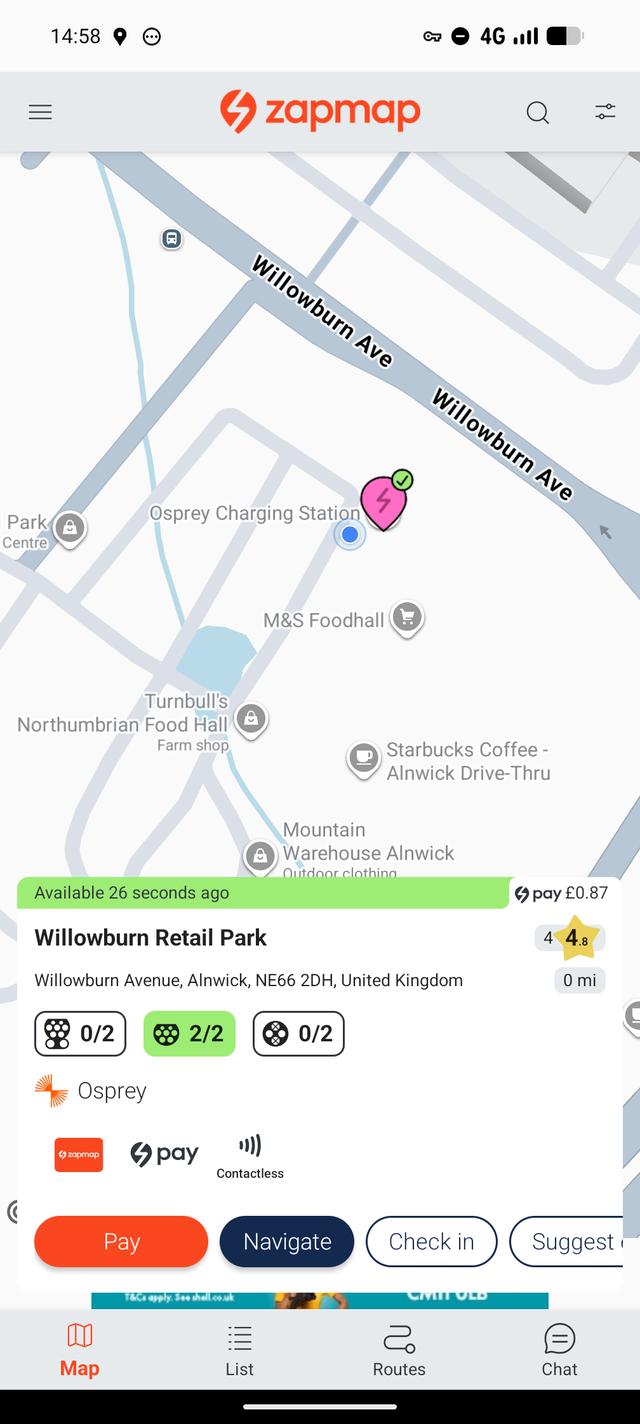Image resolution: width=640 pixels, height=1424 pixels.
Task: Tap the Suggest button
Action: point(570,1241)
